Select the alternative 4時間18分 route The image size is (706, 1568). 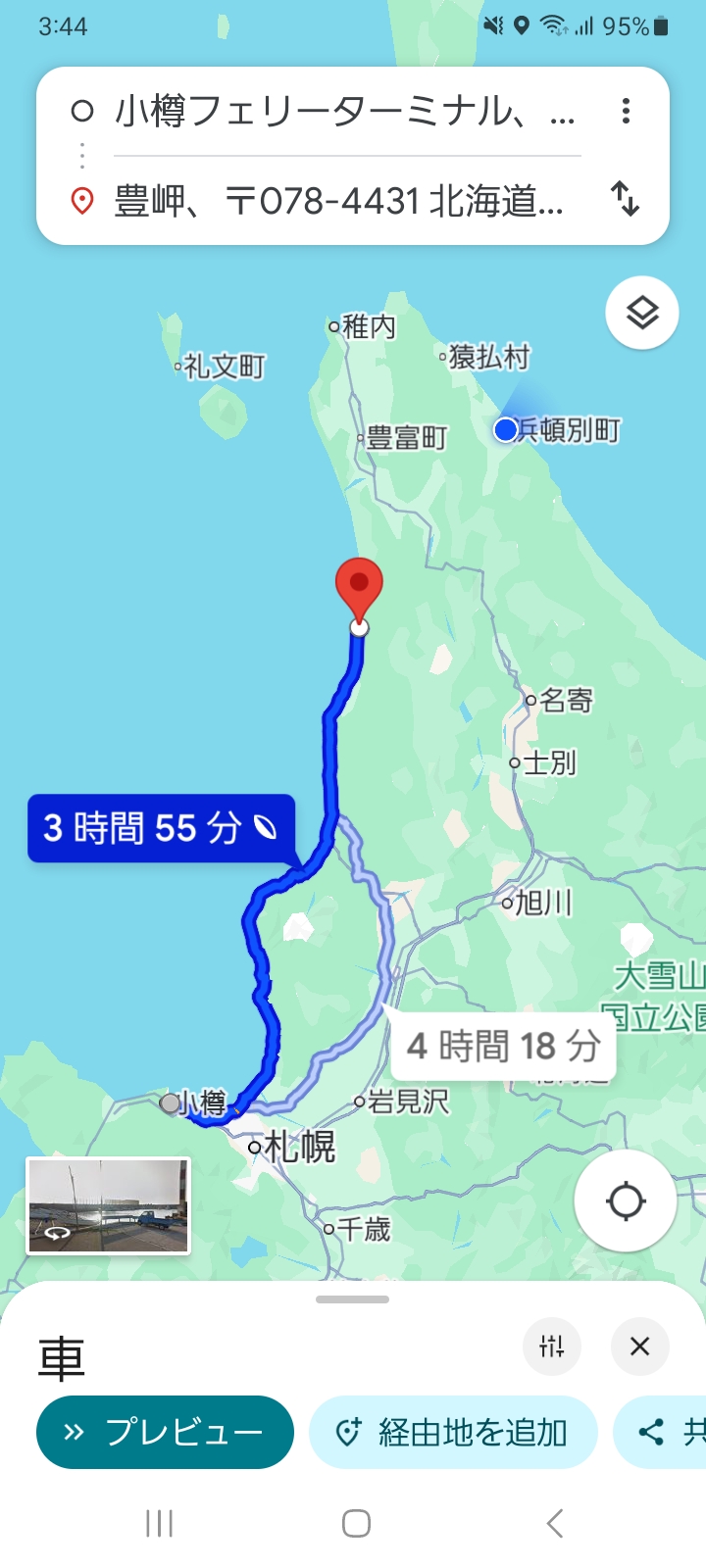503,1046
